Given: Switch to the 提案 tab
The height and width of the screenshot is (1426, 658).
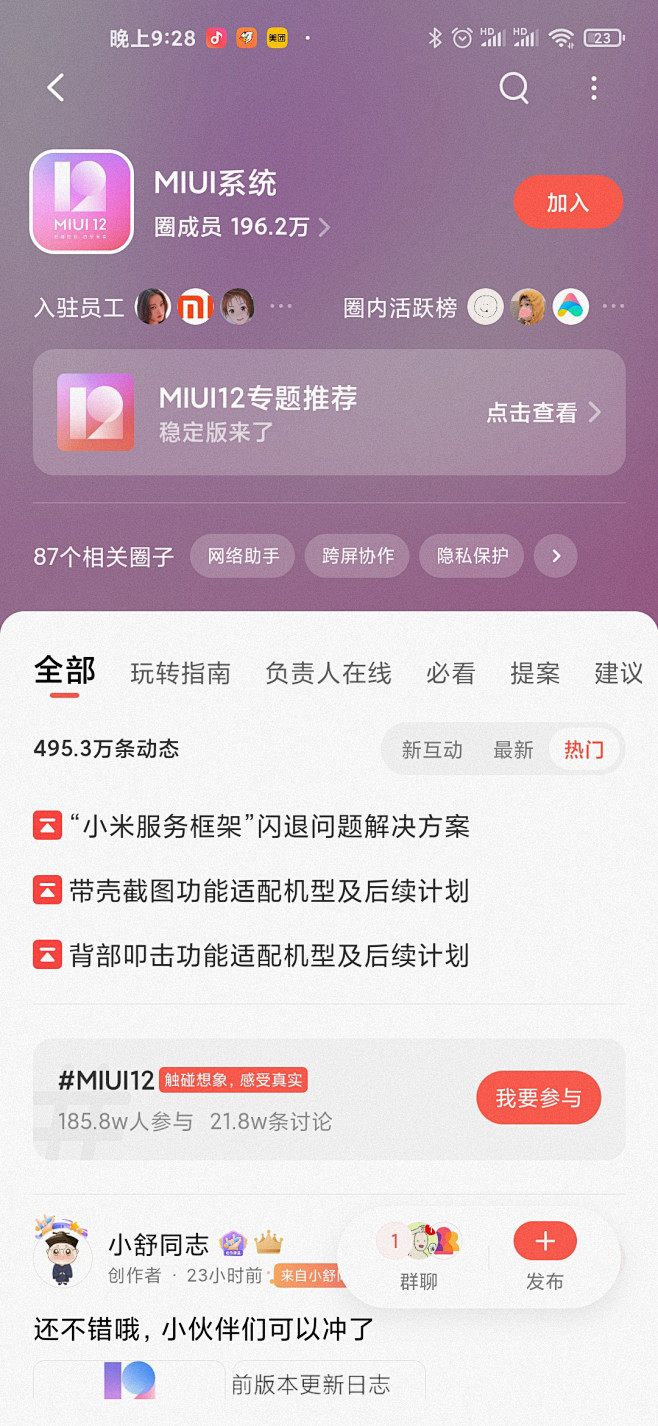Looking at the screenshot, I should click(535, 673).
